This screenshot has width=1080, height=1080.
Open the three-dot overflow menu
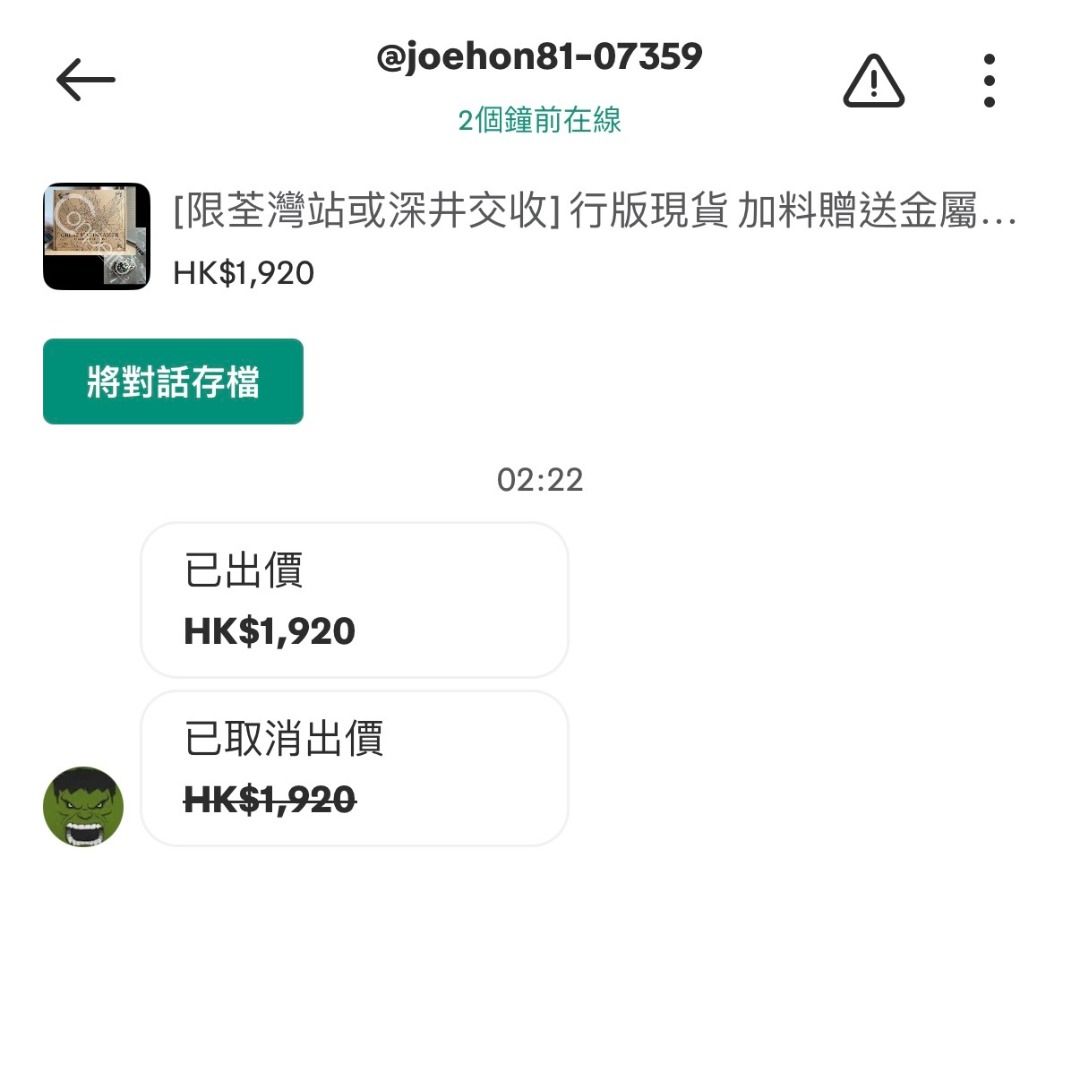tap(989, 80)
